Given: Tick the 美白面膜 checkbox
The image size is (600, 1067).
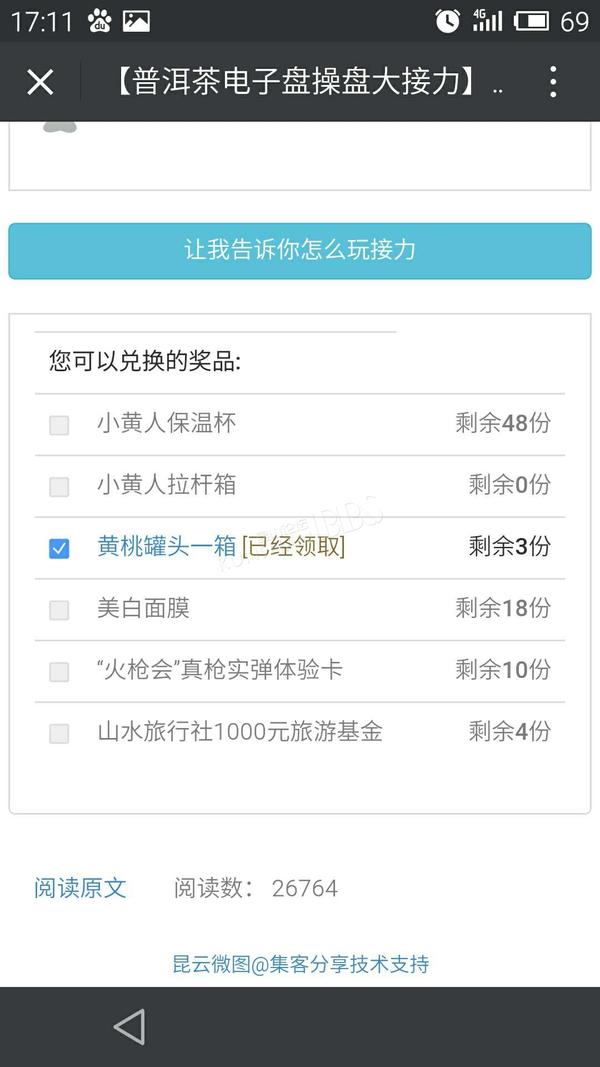Looking at the screenshot, I should 59,610.
